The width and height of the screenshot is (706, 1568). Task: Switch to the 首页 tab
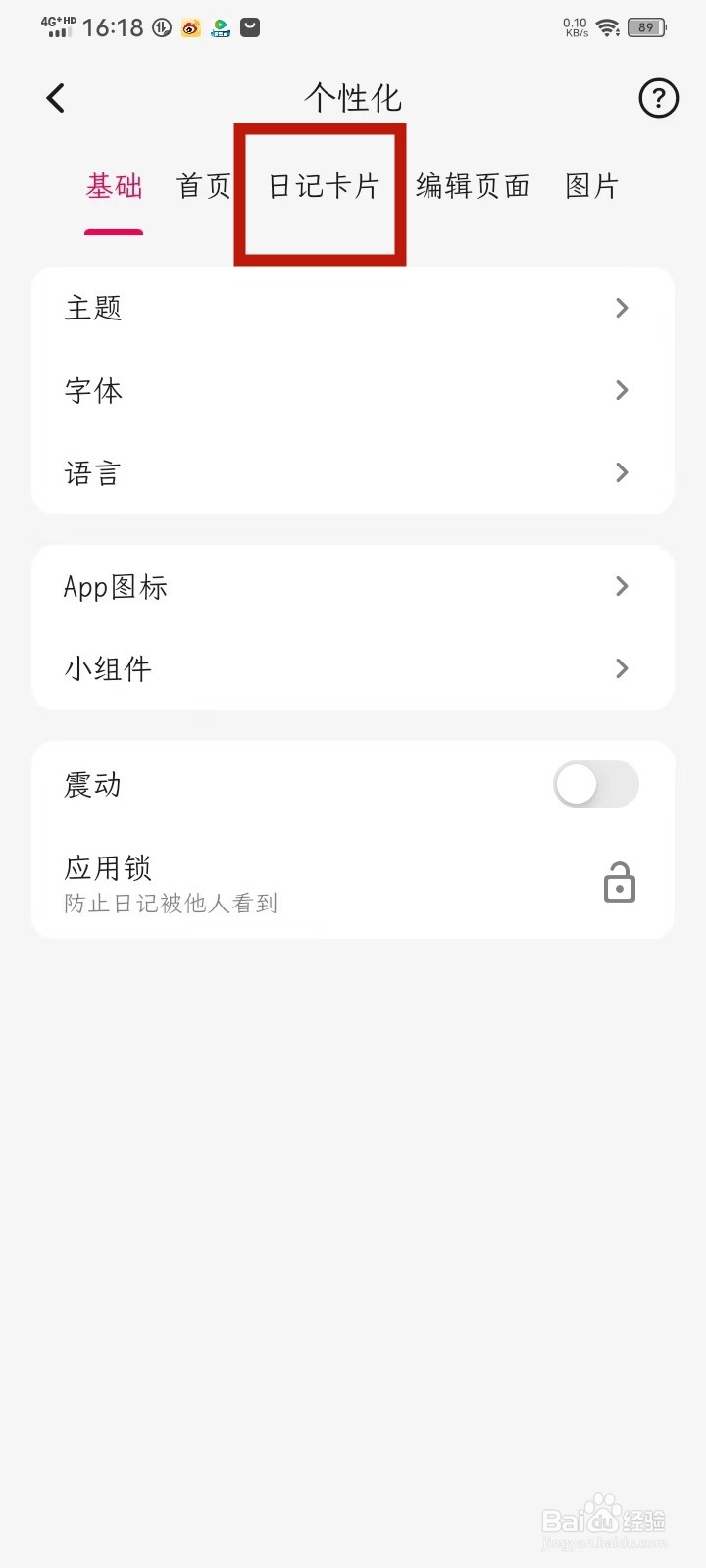tap(204, 186)
